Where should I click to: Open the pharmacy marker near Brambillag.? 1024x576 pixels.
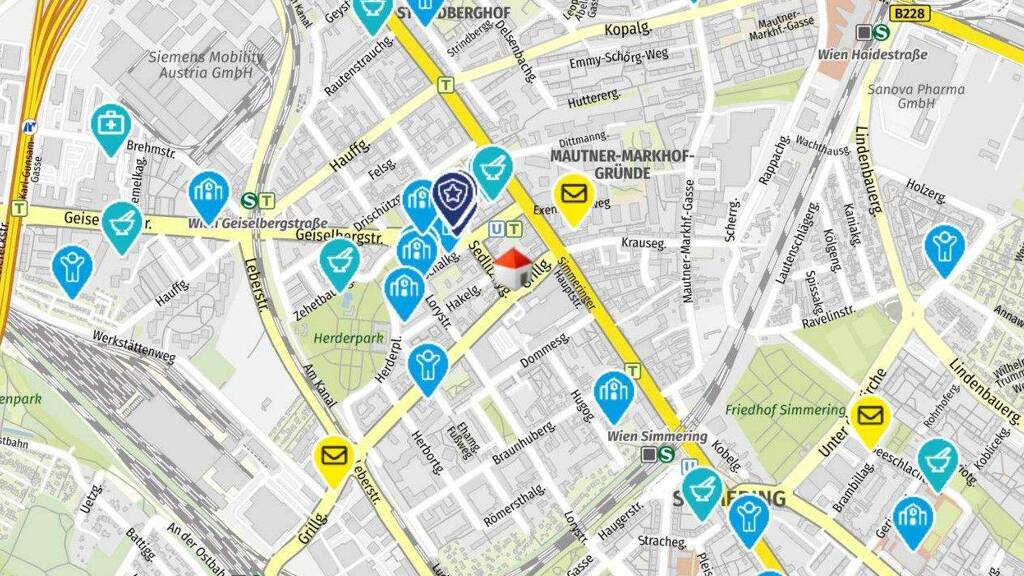coord(938,464)
